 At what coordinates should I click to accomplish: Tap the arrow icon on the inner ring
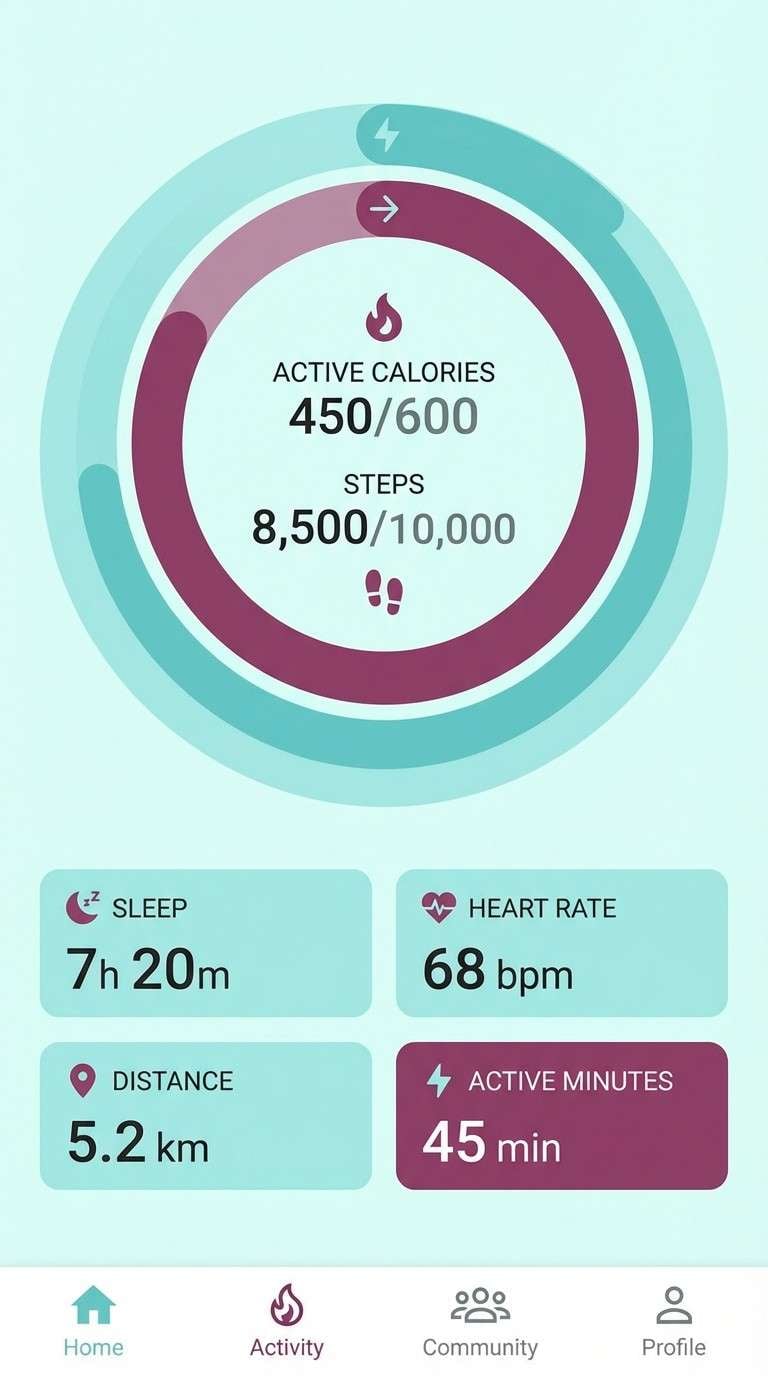(x=384, y=208)
